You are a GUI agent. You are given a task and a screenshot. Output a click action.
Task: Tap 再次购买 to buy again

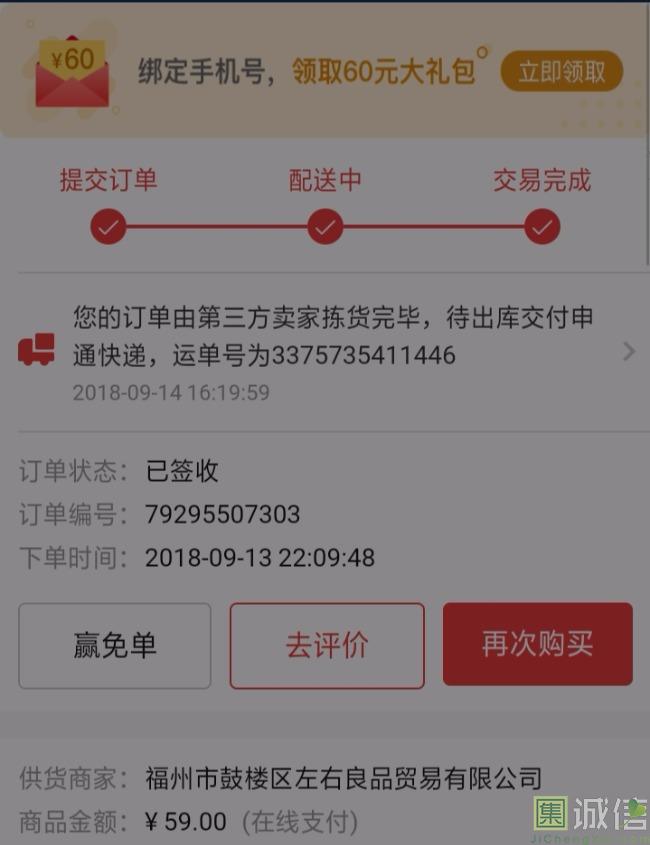point(538,644)
